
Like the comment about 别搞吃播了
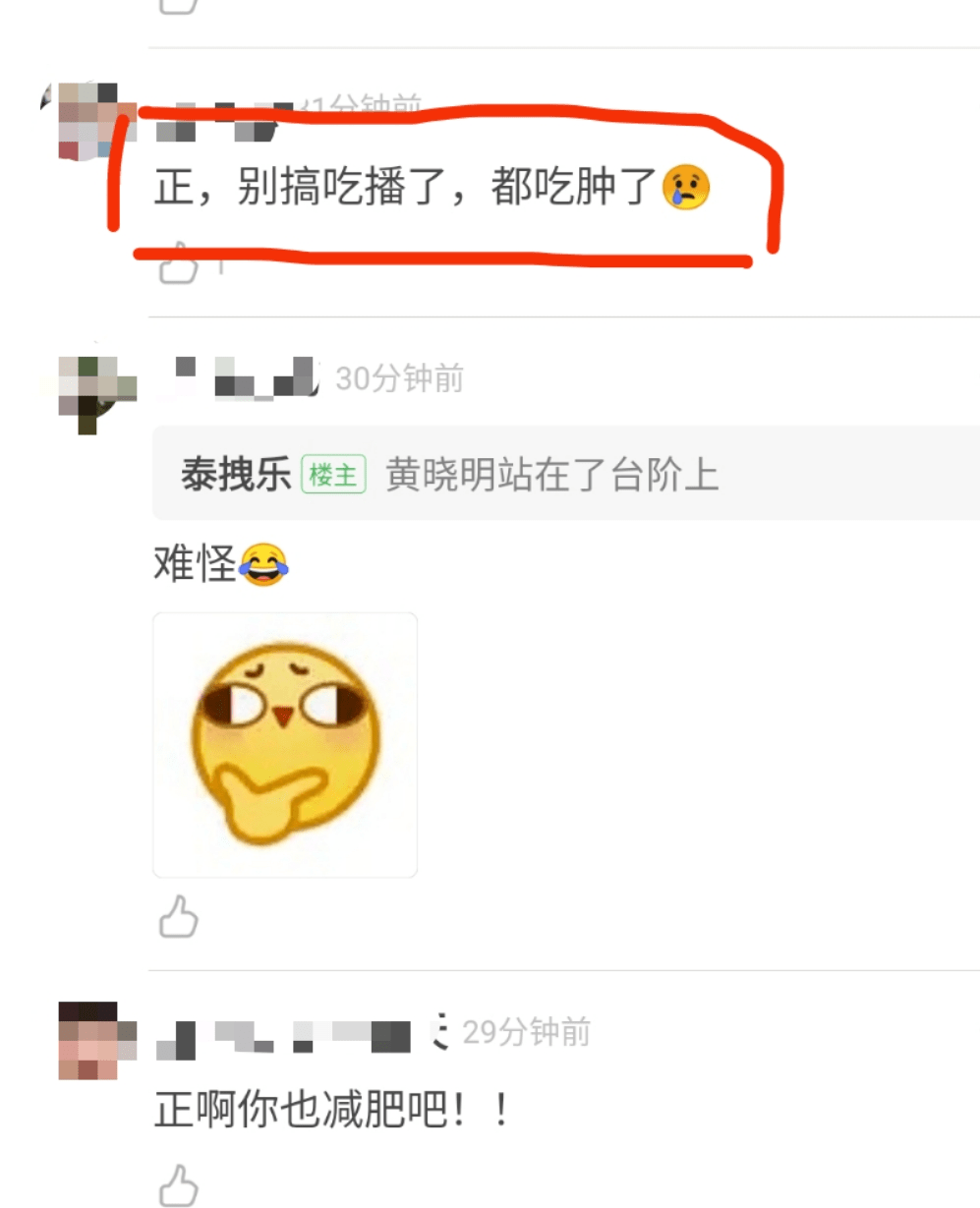click(179, 264)
